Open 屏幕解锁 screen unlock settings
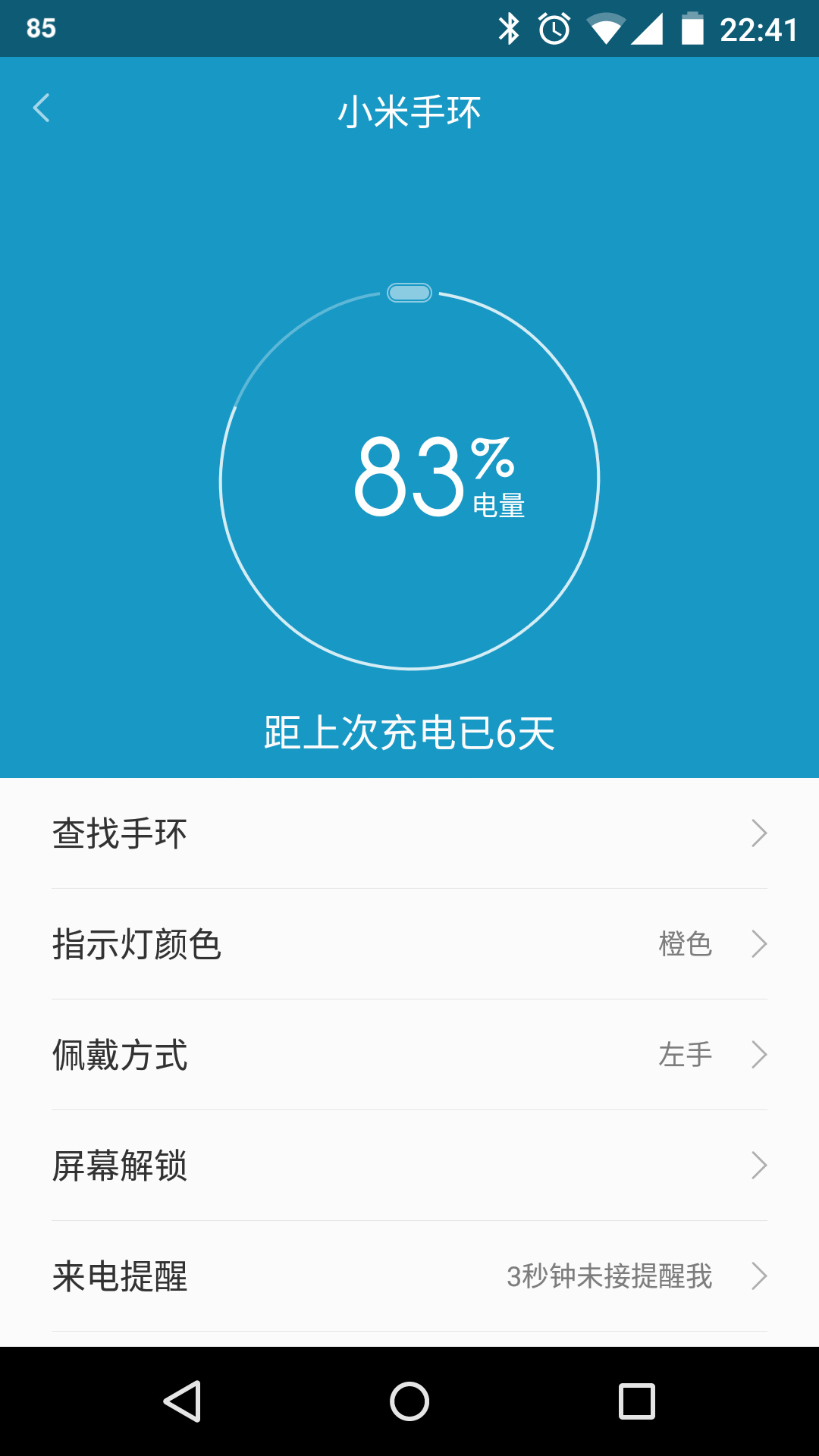Viewport: 819px width, 1456px height. [x=409, y=1166]
